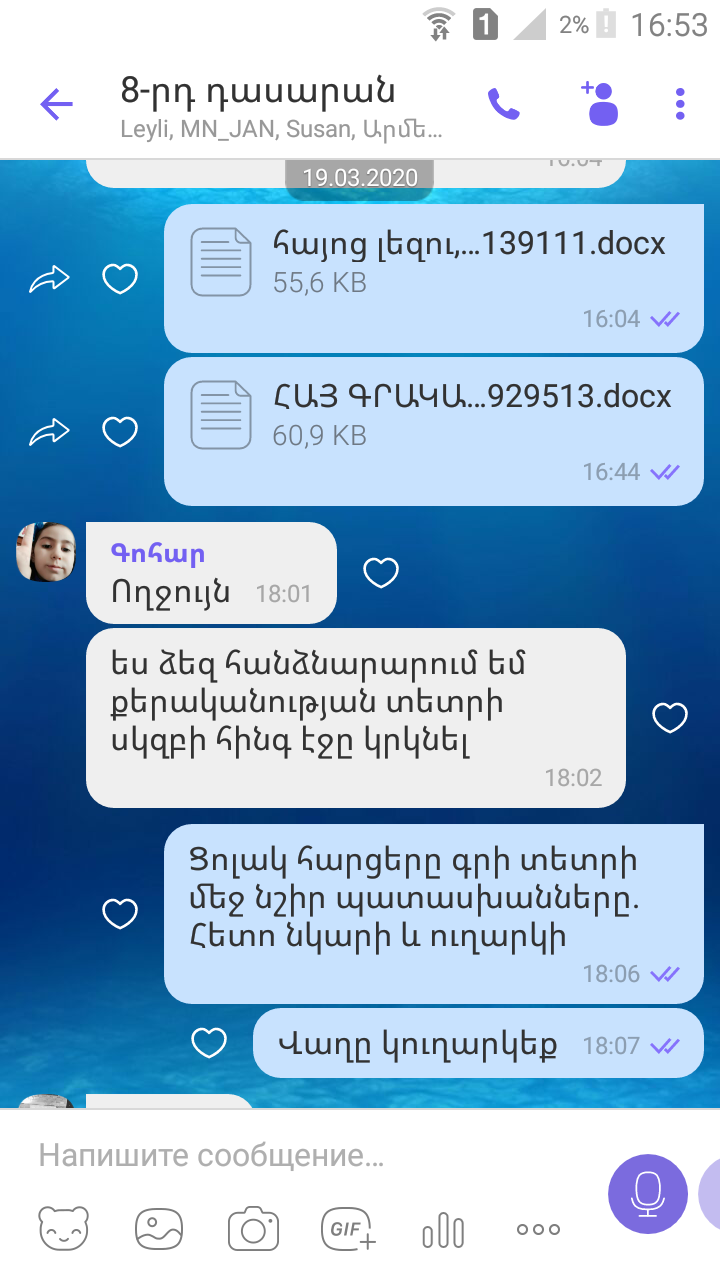The width and height of the screenshot is (720, 1280).
Task: Like the 55,6 KB document message
Action: [120, 280]
